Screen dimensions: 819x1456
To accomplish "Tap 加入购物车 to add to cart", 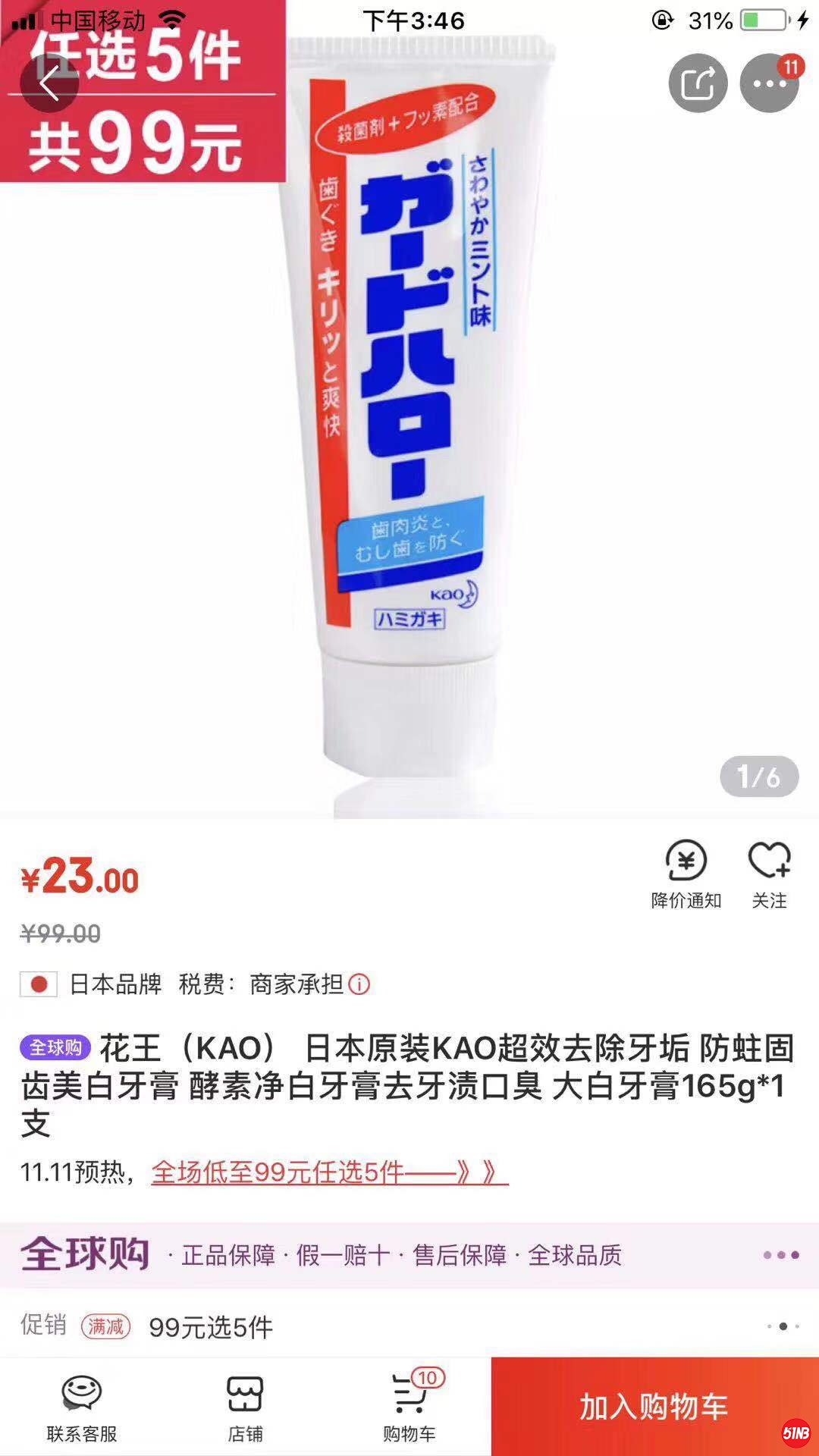I will pos(654,1407).
